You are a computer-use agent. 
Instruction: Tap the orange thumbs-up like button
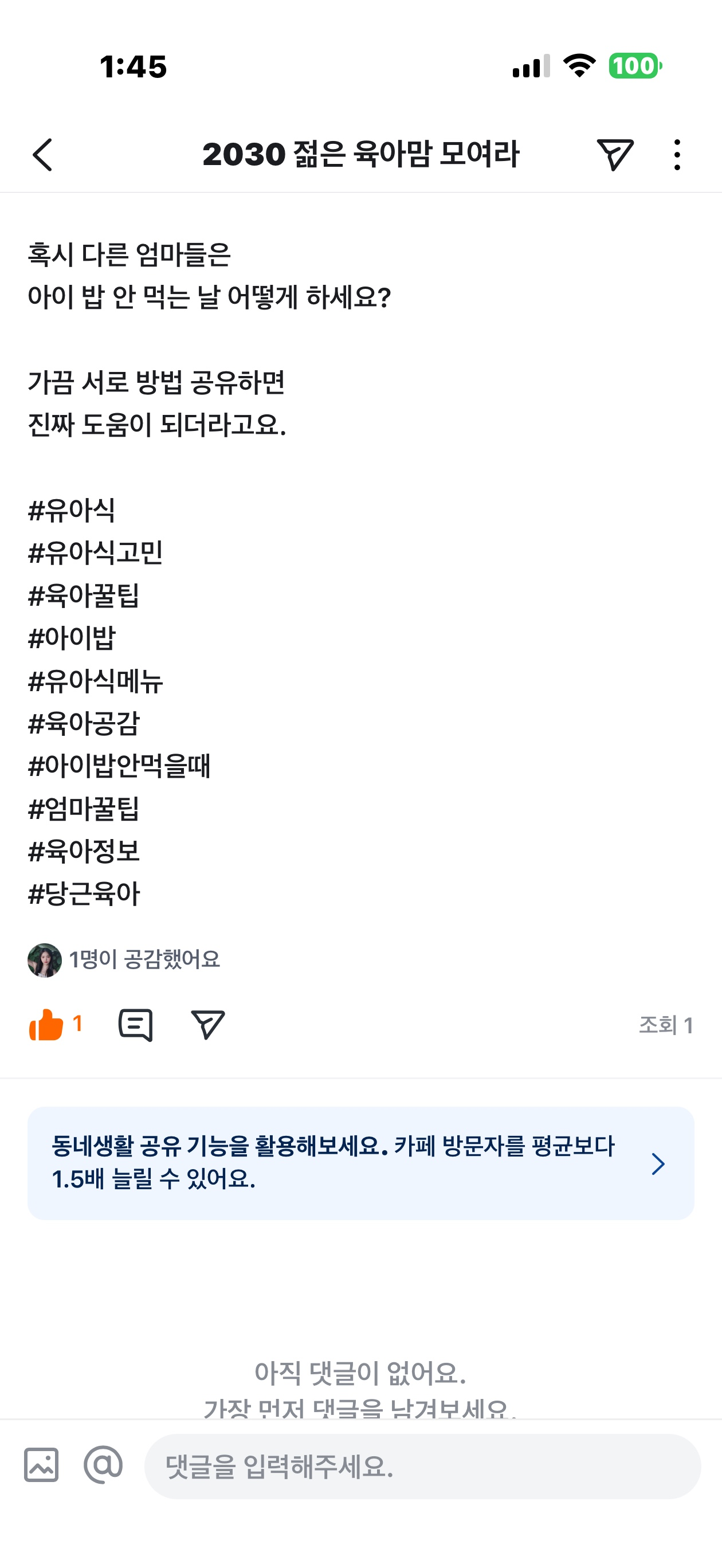pos(47,1025)
